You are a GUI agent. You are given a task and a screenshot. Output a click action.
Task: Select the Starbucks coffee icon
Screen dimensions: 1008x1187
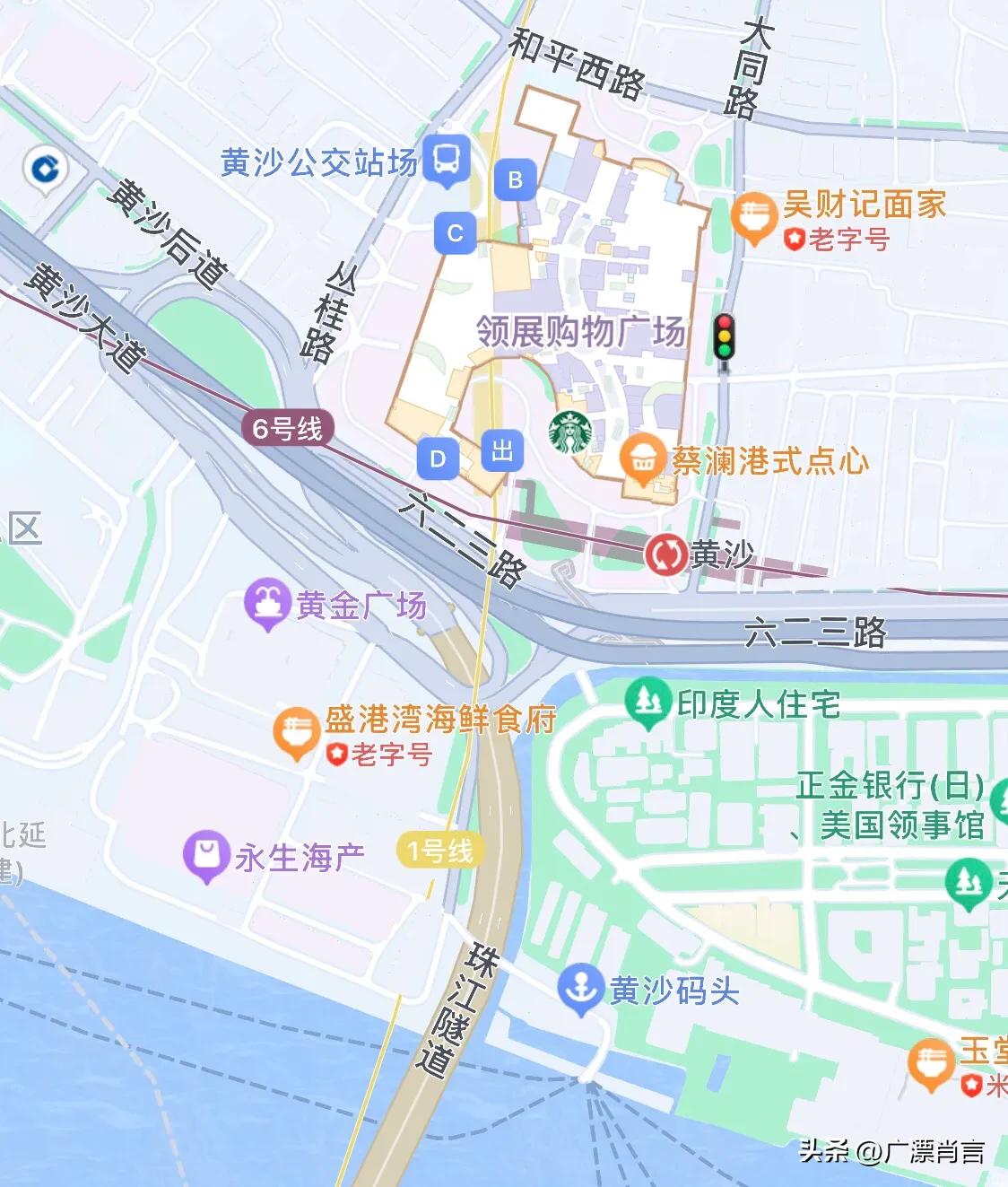[x=572, y=433]
